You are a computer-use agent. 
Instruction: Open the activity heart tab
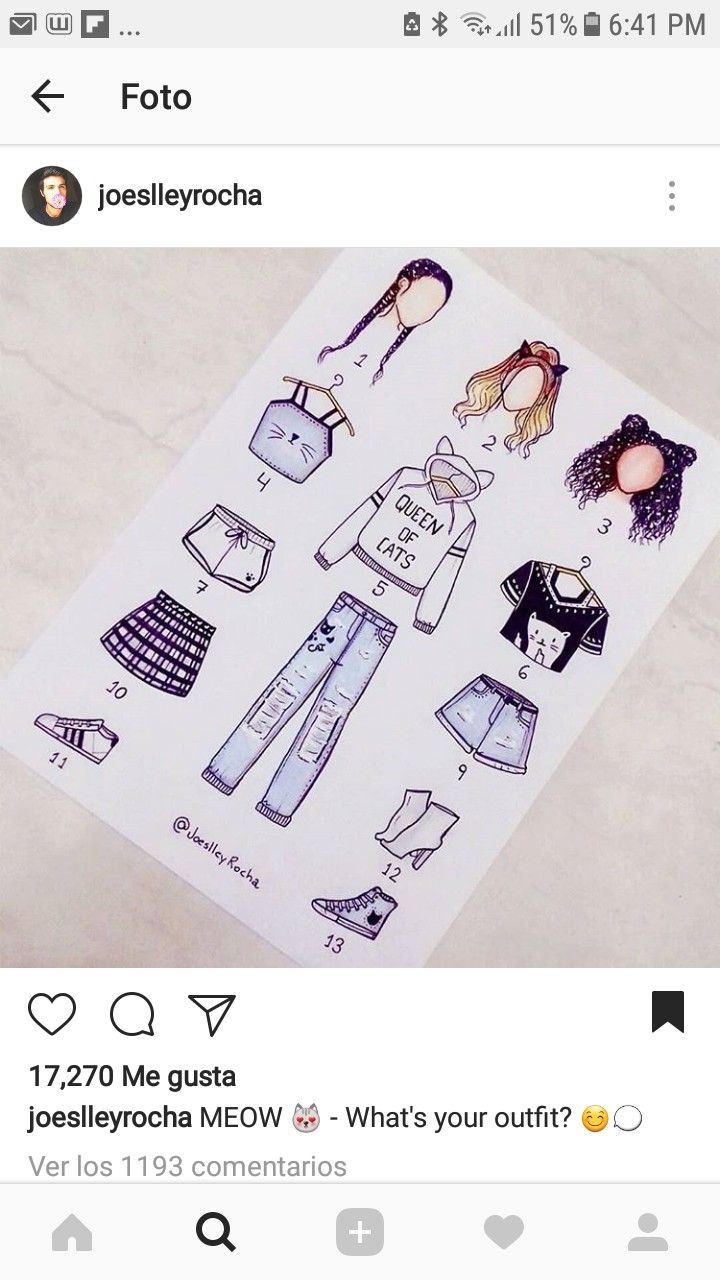504,1233
